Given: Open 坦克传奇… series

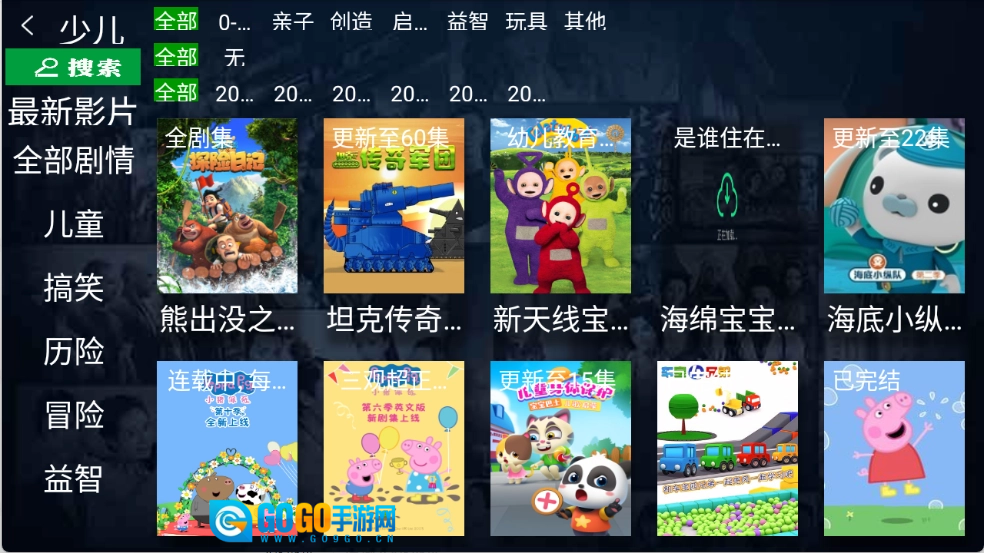Looking at the screenshot, I should tap(394, 206).
